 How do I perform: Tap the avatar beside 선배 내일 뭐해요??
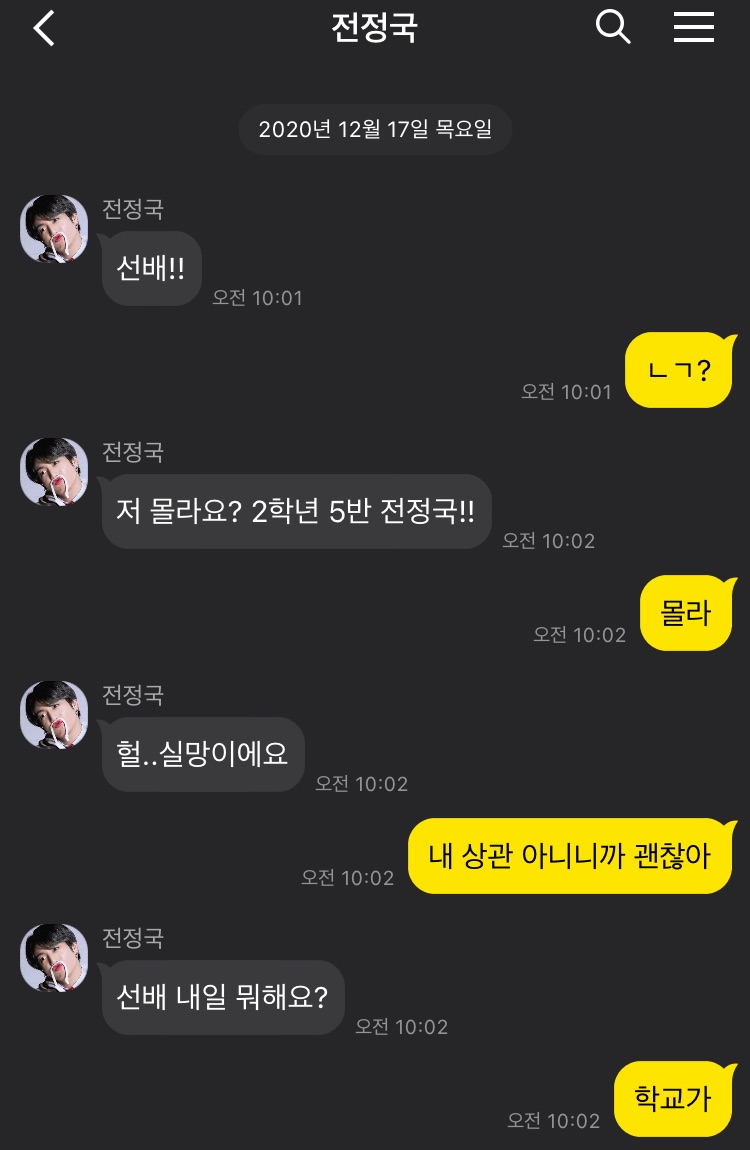[x=54, y=958]
